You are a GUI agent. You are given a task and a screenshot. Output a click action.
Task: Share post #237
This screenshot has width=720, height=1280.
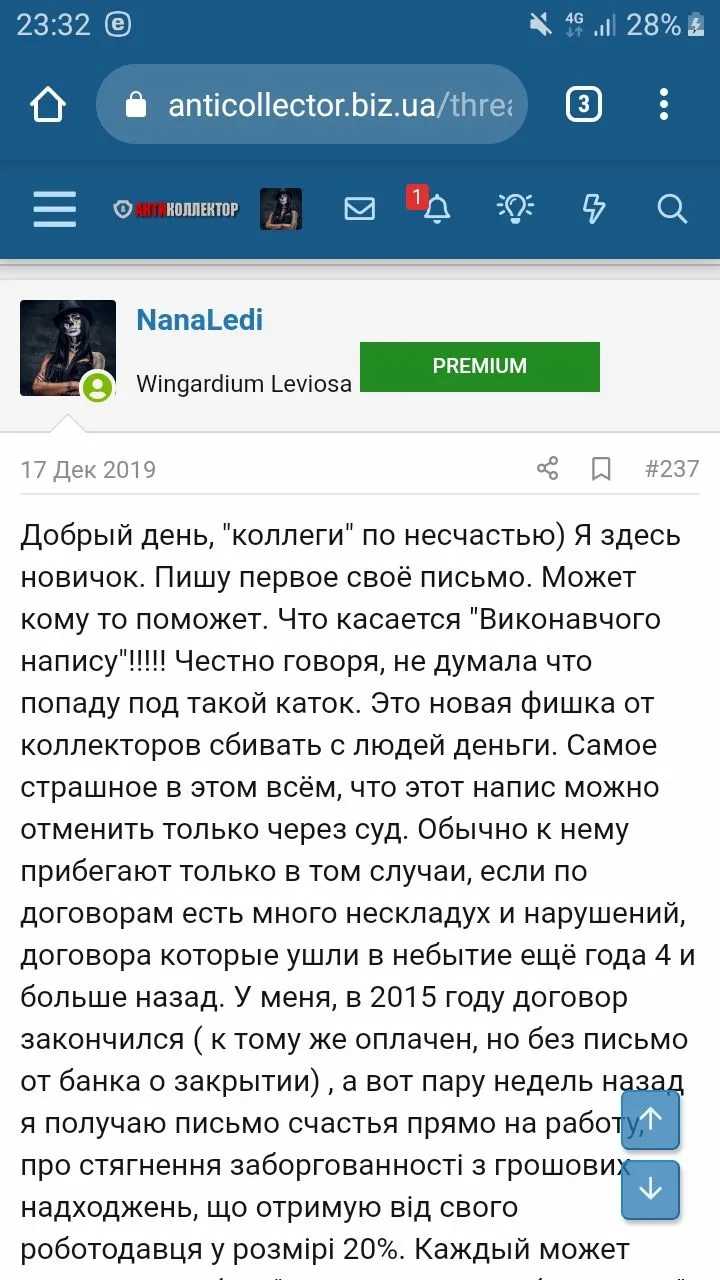(547, 468)
